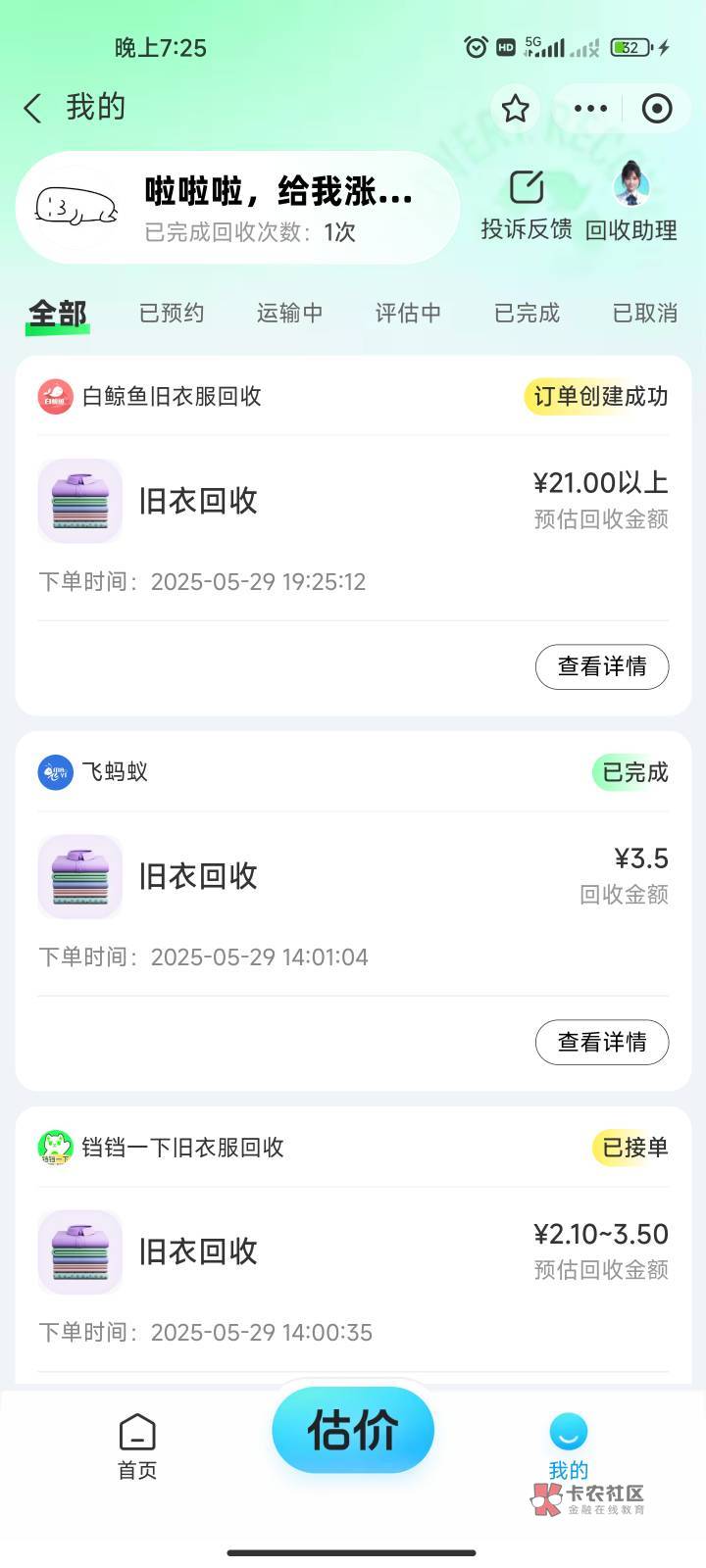Tap 查看详情 for 白鲸鱼旧衣服回收 order
This screenshot has height=1568, width=706.
(602, 666)
